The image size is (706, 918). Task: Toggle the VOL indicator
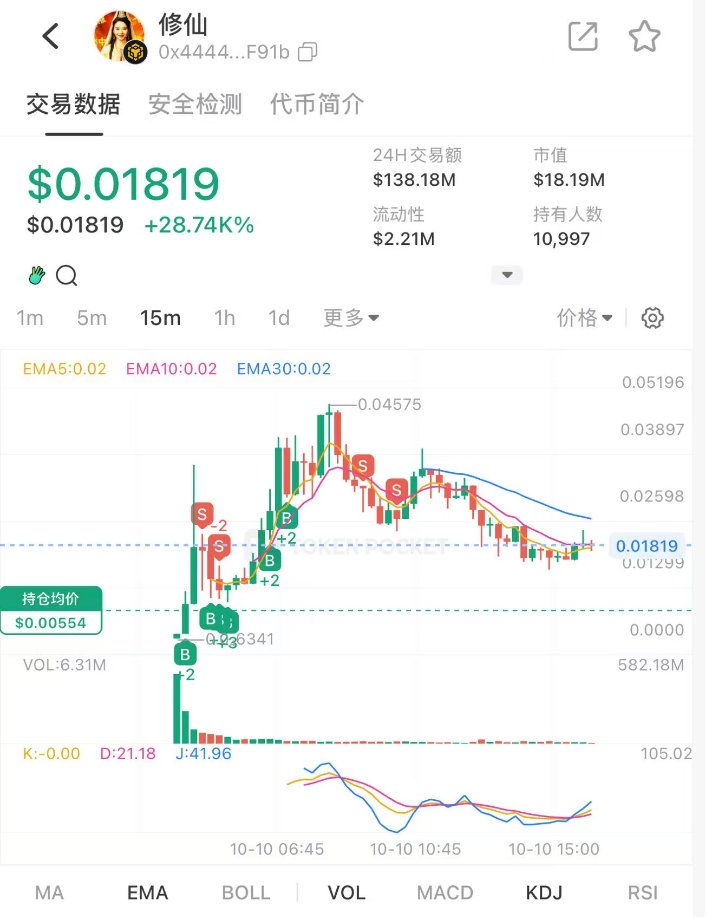tap(346, 893)
